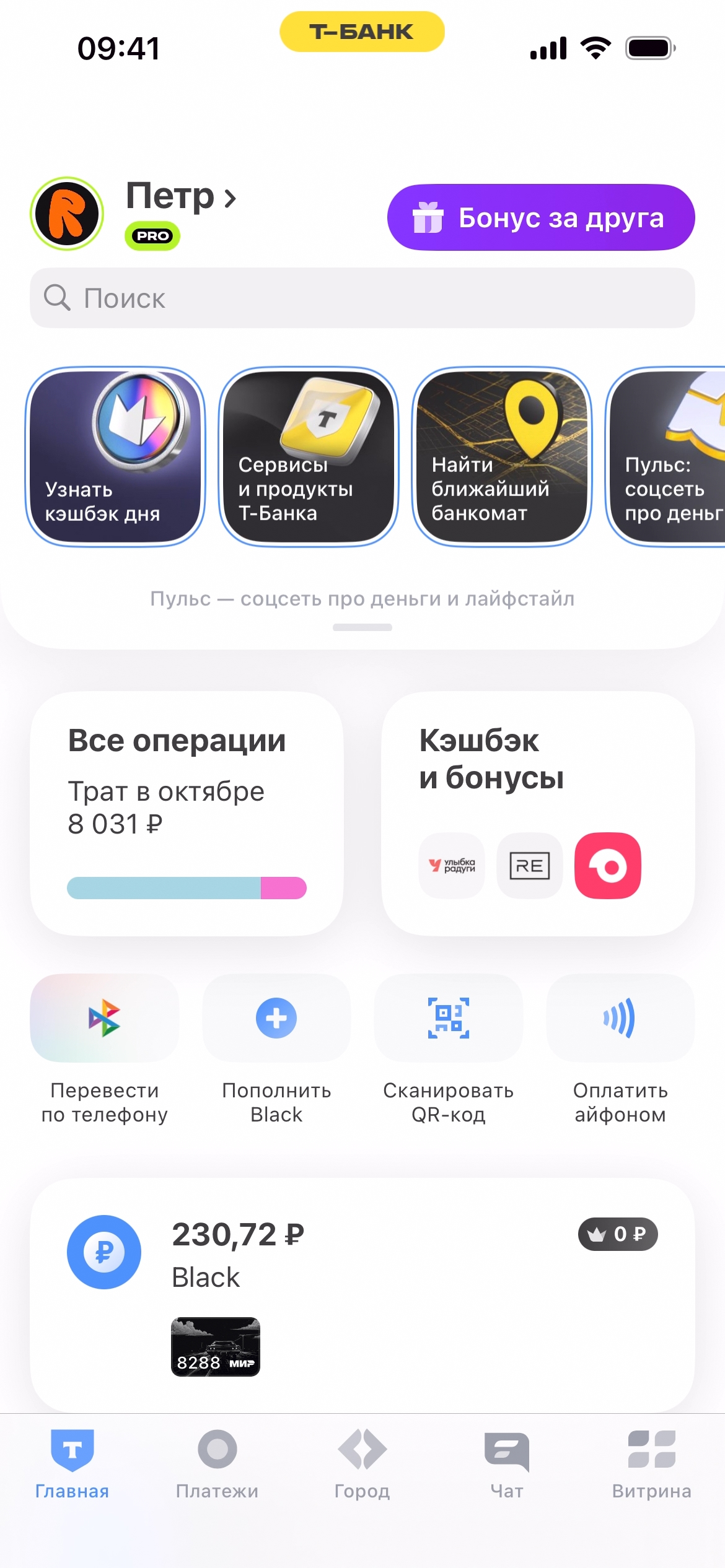Screen dimensions: 725x1568
Task: Open the card ending in 8288
Action: (x=215, y=1346)
